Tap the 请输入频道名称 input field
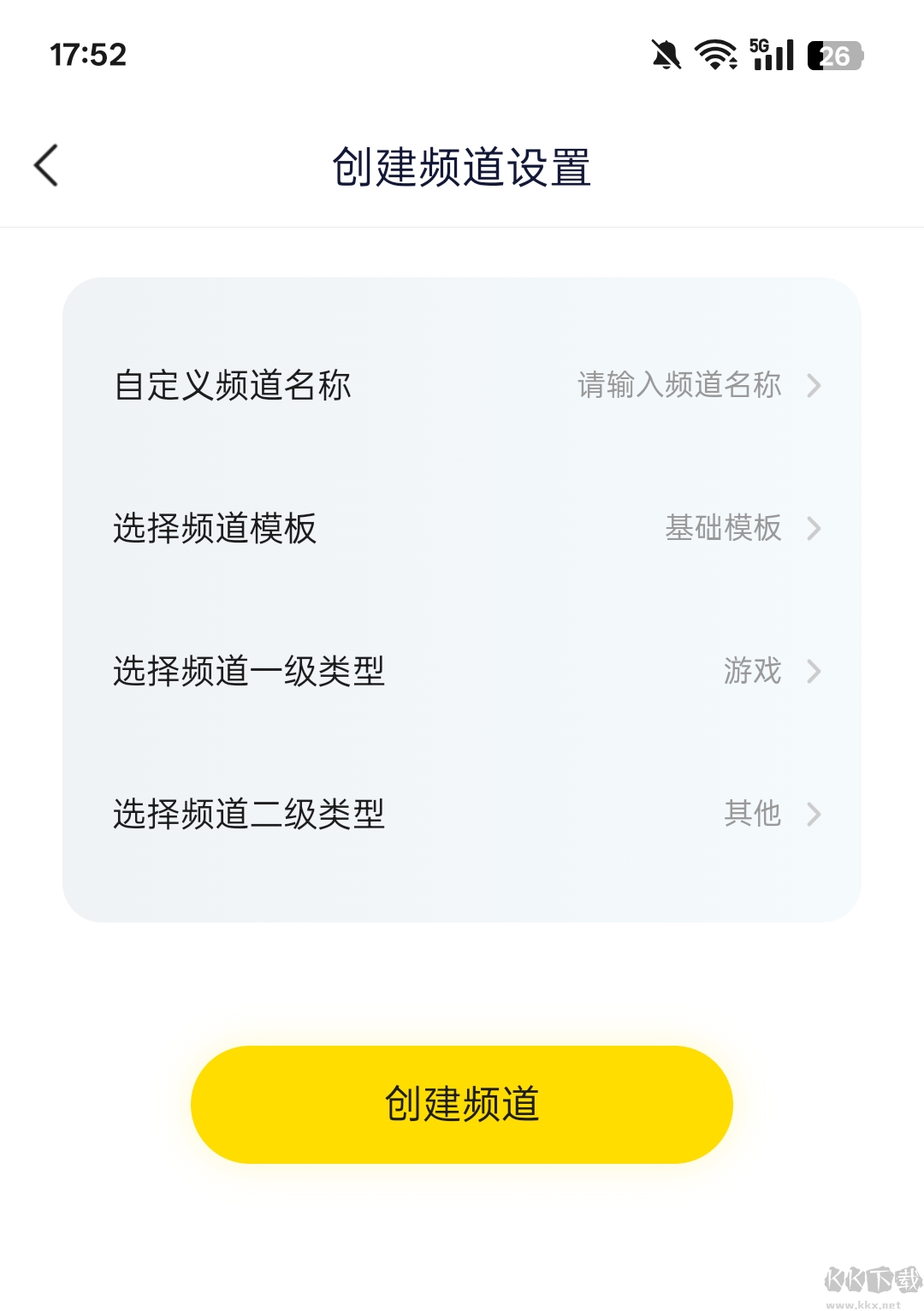Viewport: 924px width, 1311px height. (x=677, y=387)
